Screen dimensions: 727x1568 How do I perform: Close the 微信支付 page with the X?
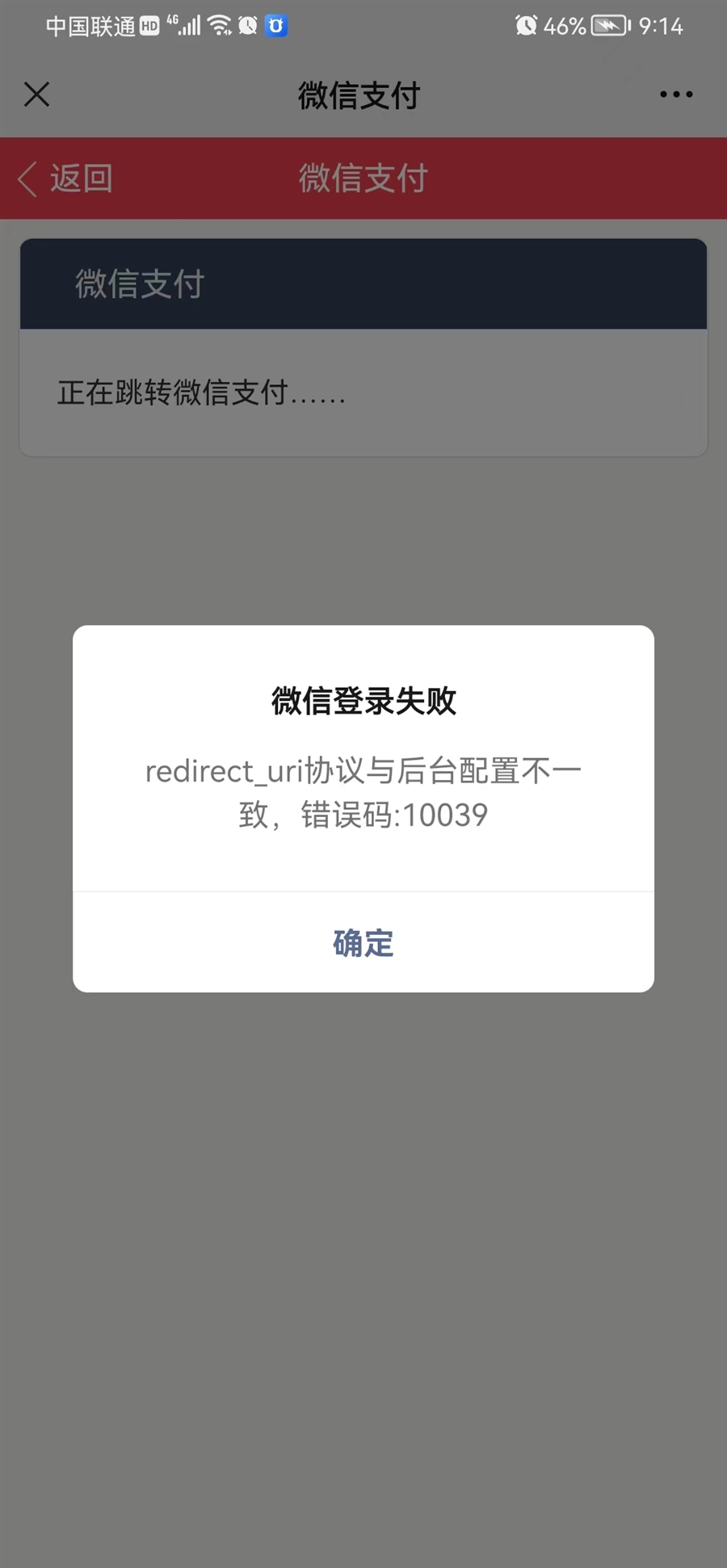pyautogui.click(x=37, y=94)
